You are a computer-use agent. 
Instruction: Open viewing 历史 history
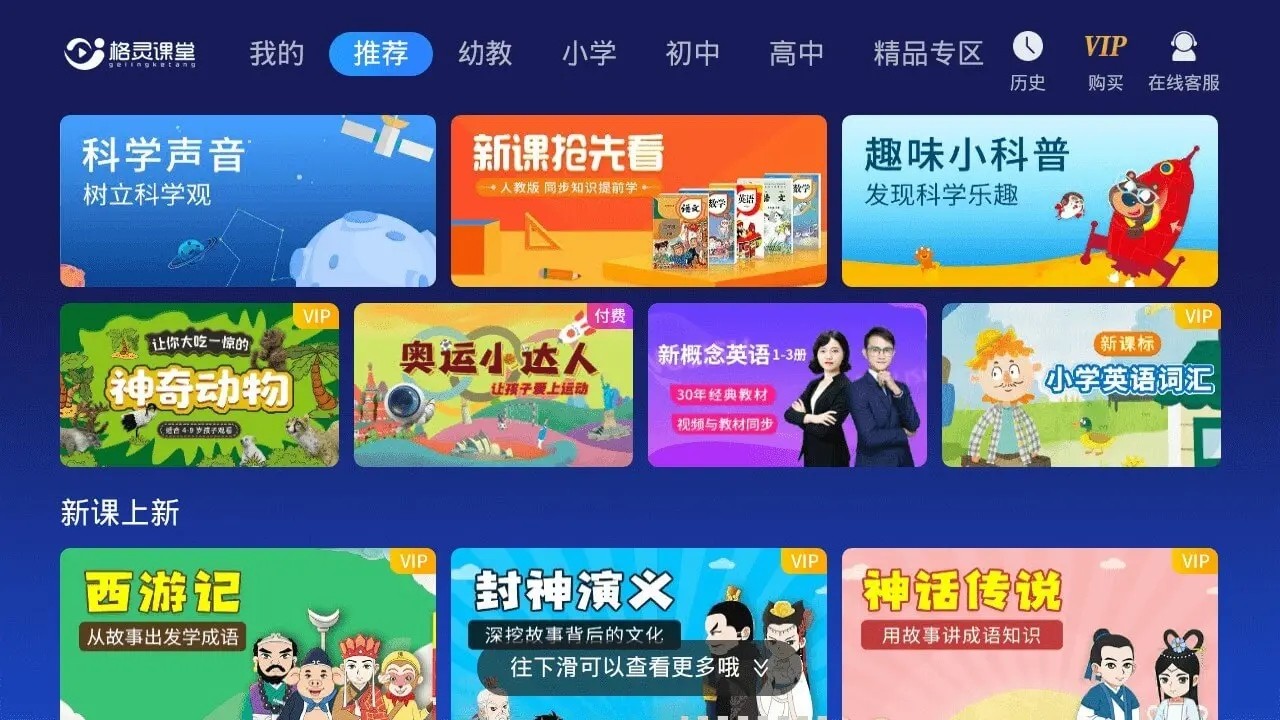tap(1028, 62)
